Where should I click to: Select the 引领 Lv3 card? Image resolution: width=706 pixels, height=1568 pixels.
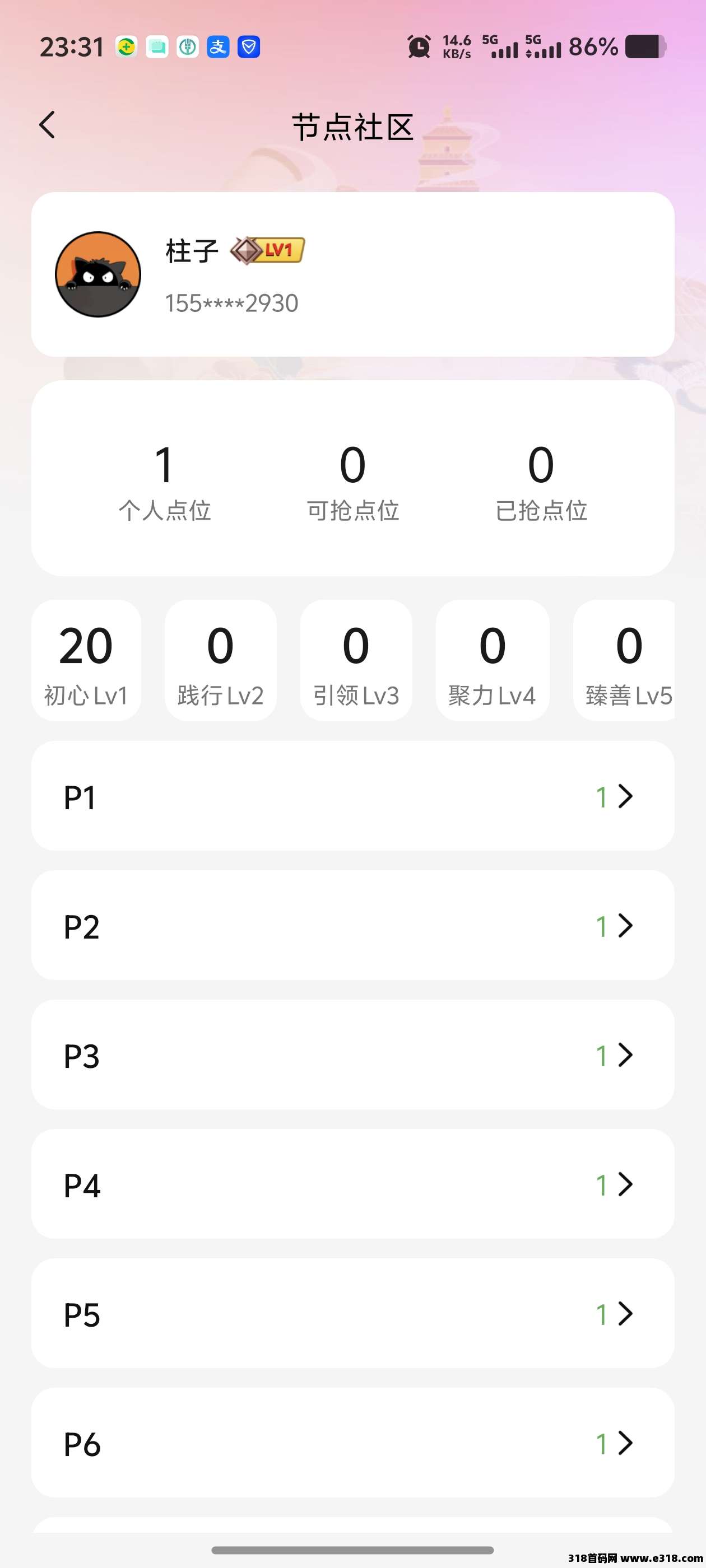click(x=356, y=661)
